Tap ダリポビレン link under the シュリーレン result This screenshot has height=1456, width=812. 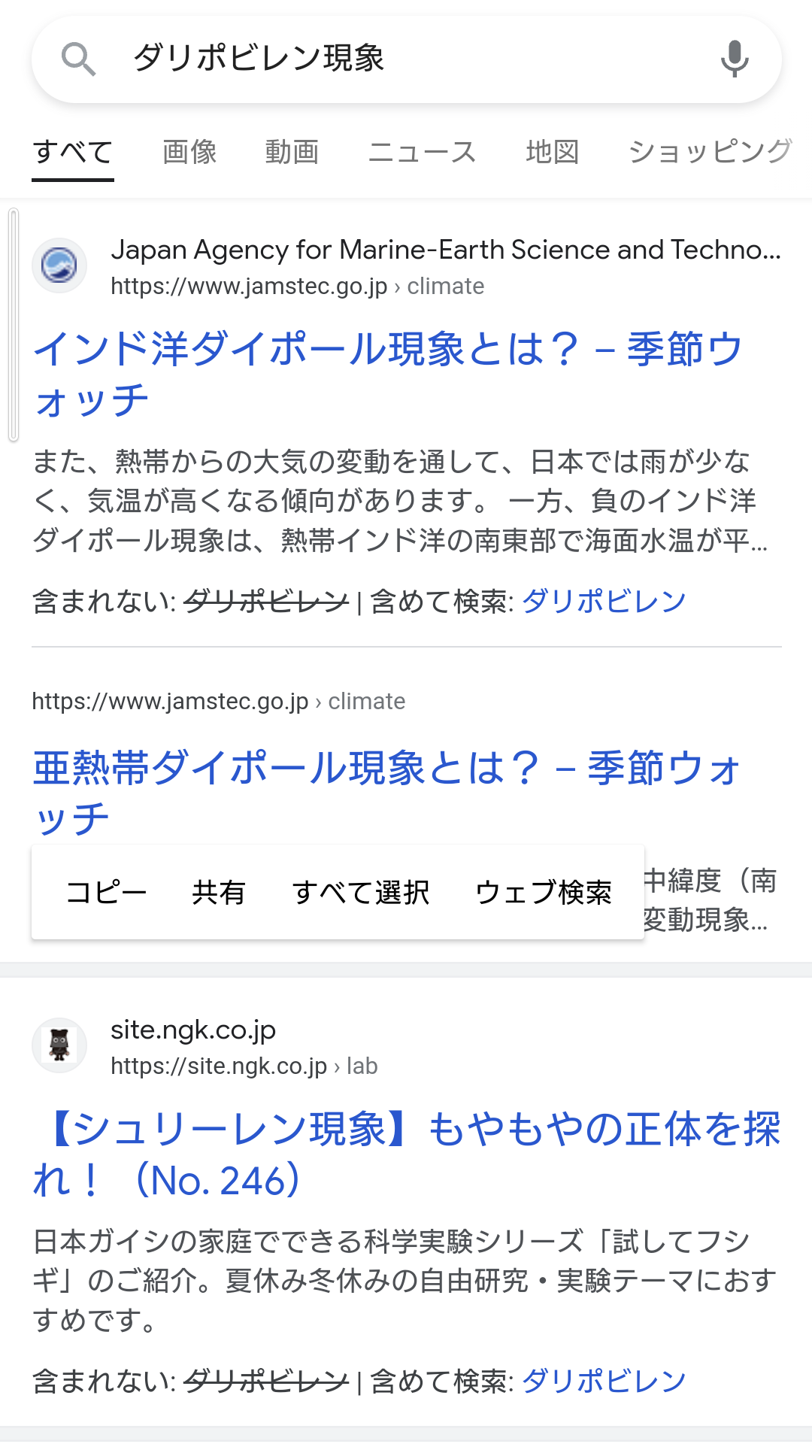pyautogui.click(x=604, y=1381)
